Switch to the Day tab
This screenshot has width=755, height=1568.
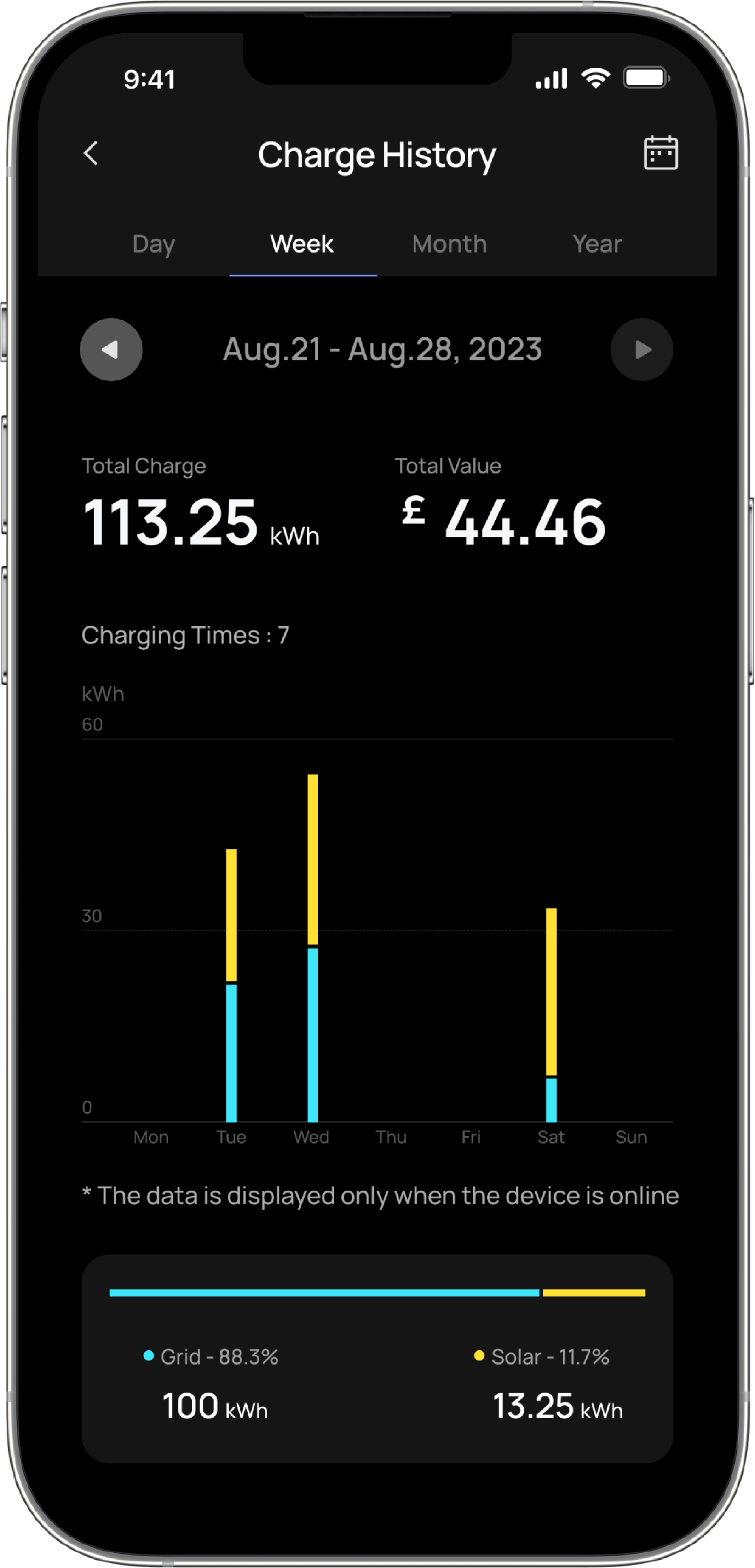(x=154, y=244)
